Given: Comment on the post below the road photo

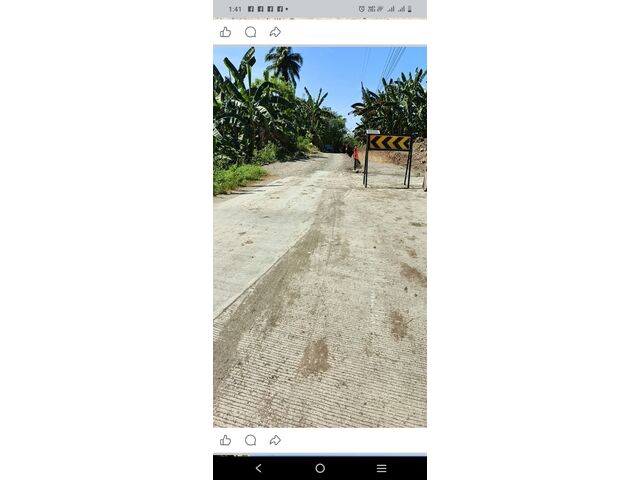Looking at the screenshot, I should [250, 440].
